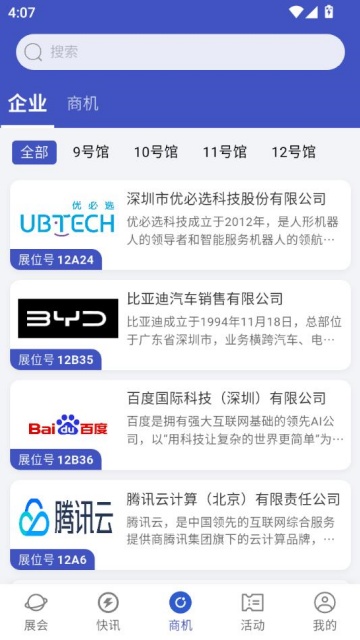
Task: Show companies in 12号馆
Action: 294,152
